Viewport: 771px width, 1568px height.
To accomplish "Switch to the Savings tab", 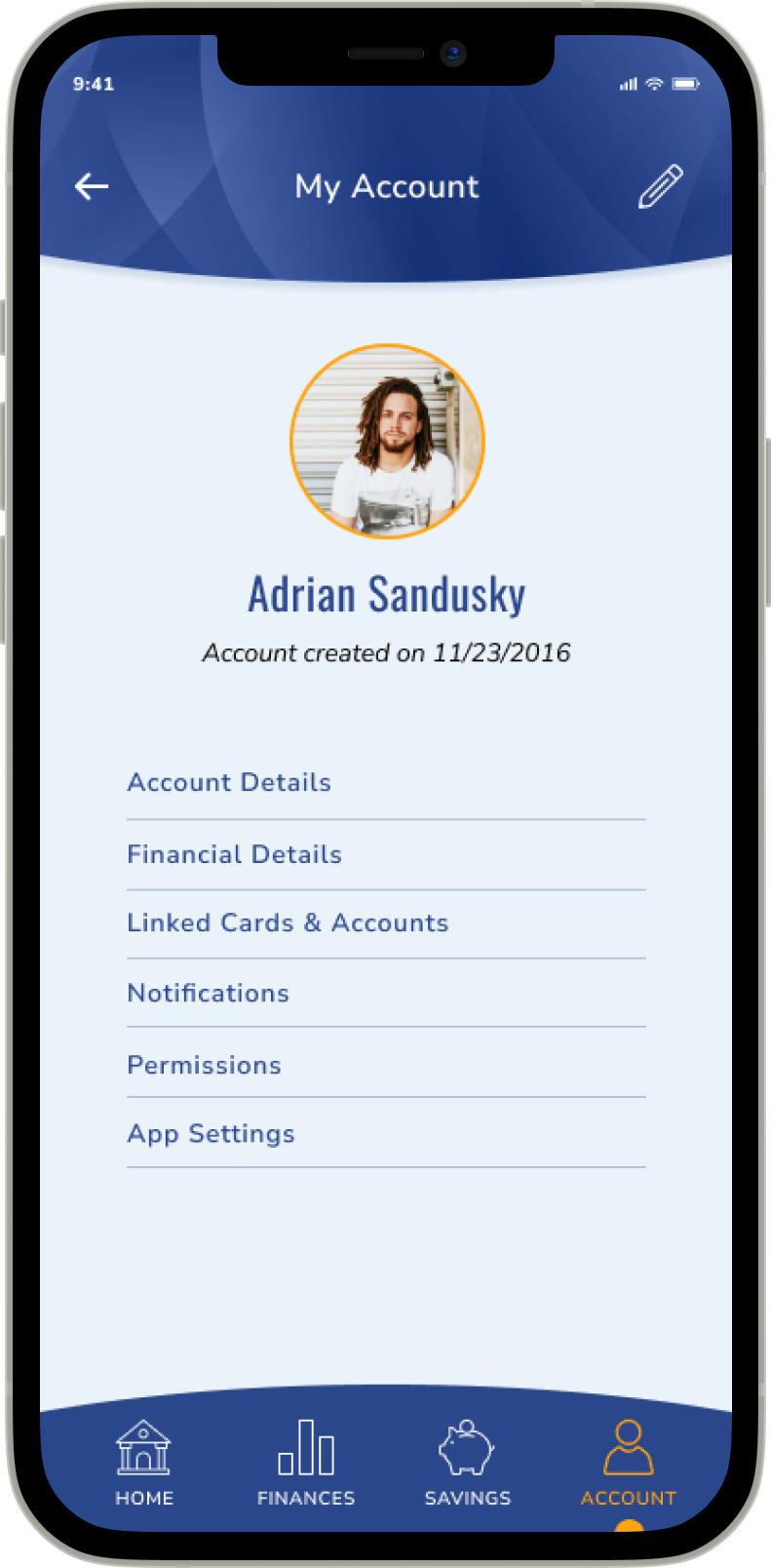I will click(468, 1463).
